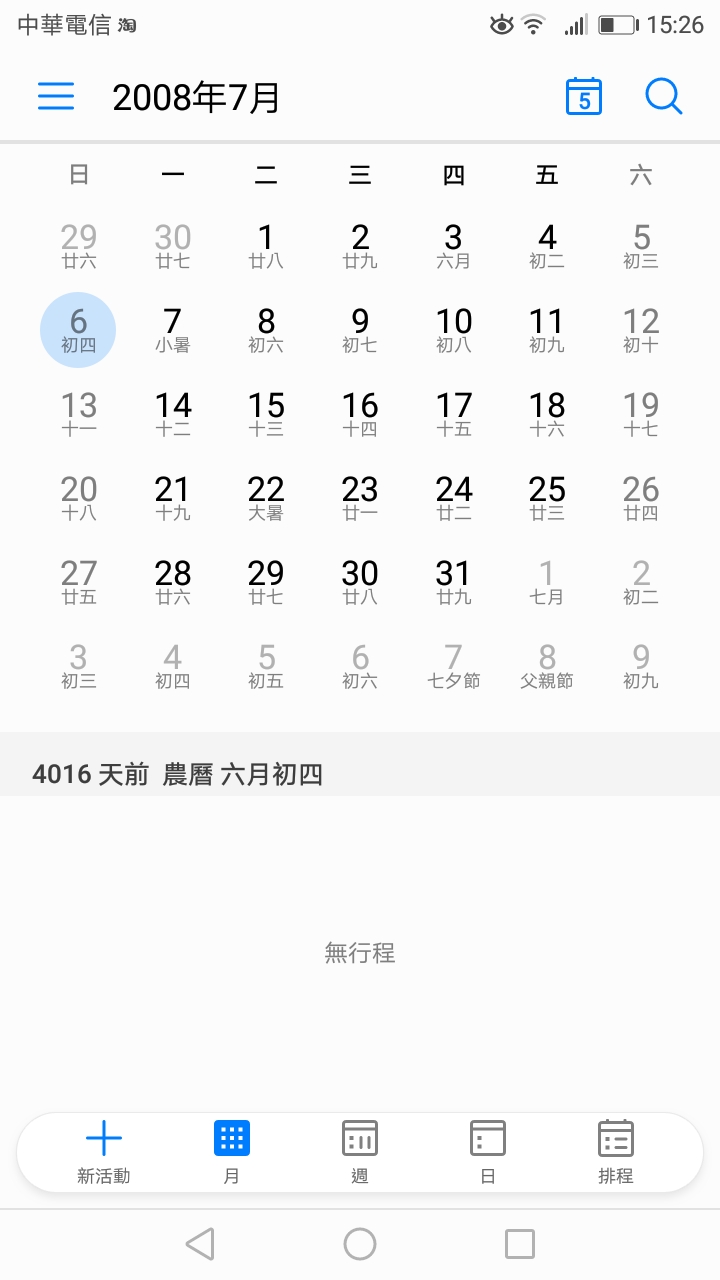
Task: Switch to the 週 week view
Action: point(360,1151)
